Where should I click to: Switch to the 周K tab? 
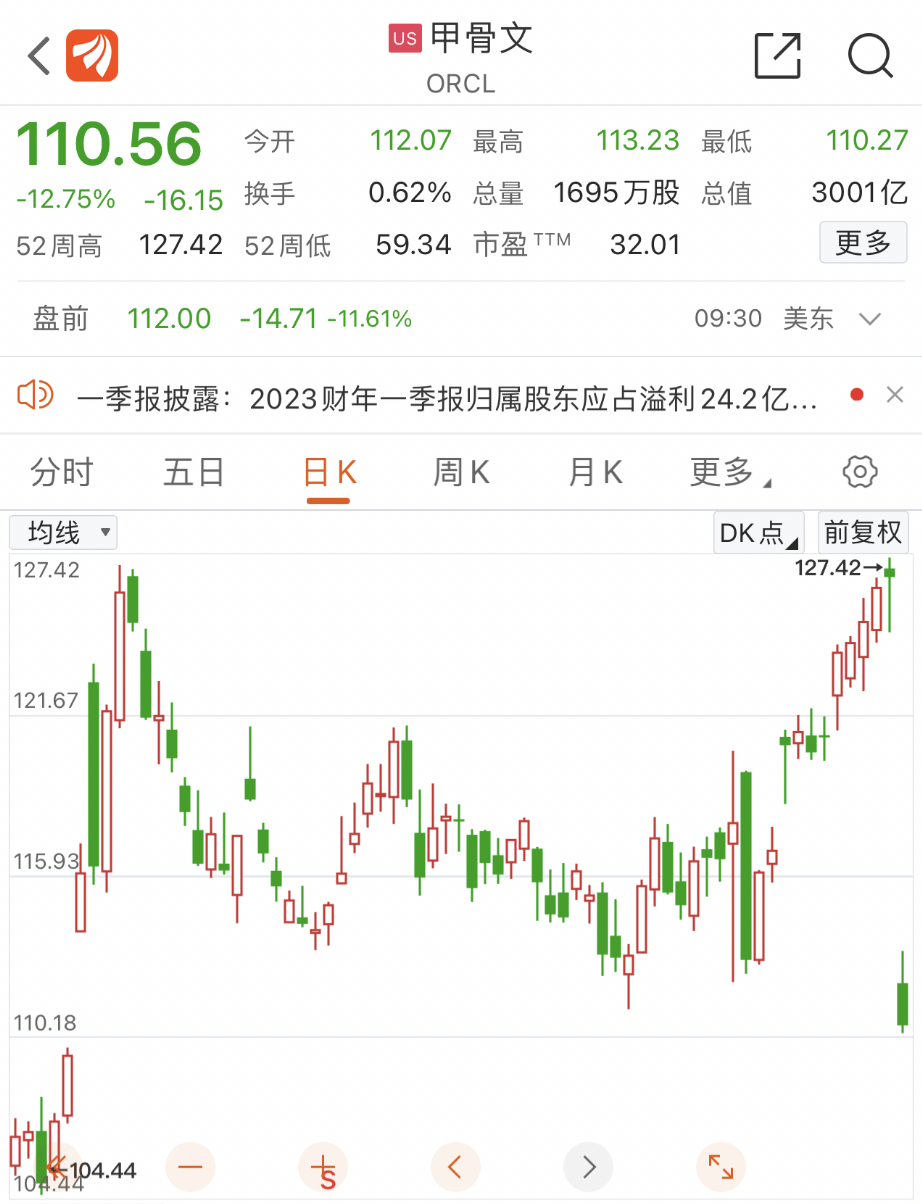coord(460,471)
